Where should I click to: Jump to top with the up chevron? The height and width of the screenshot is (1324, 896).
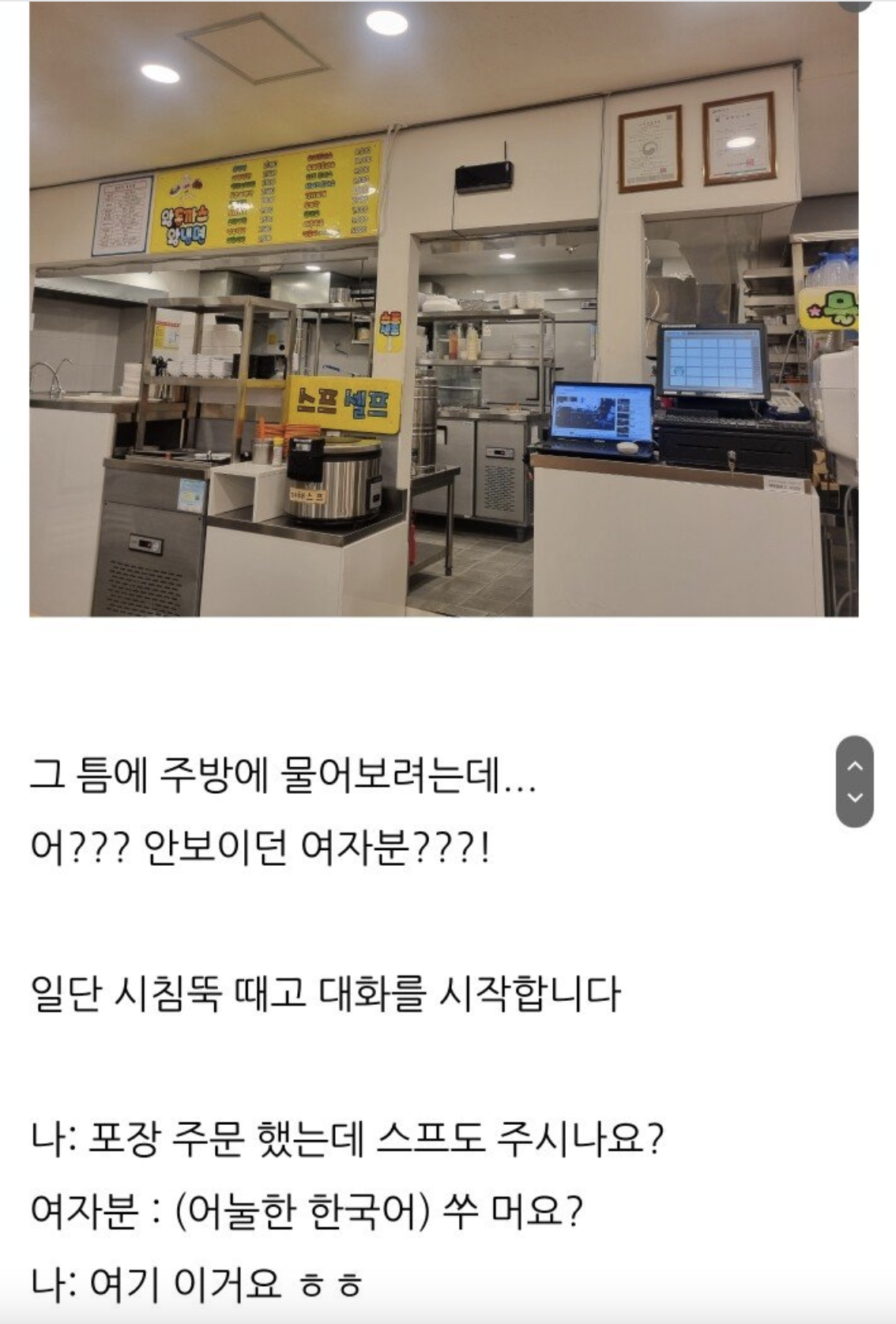point(854,765)
